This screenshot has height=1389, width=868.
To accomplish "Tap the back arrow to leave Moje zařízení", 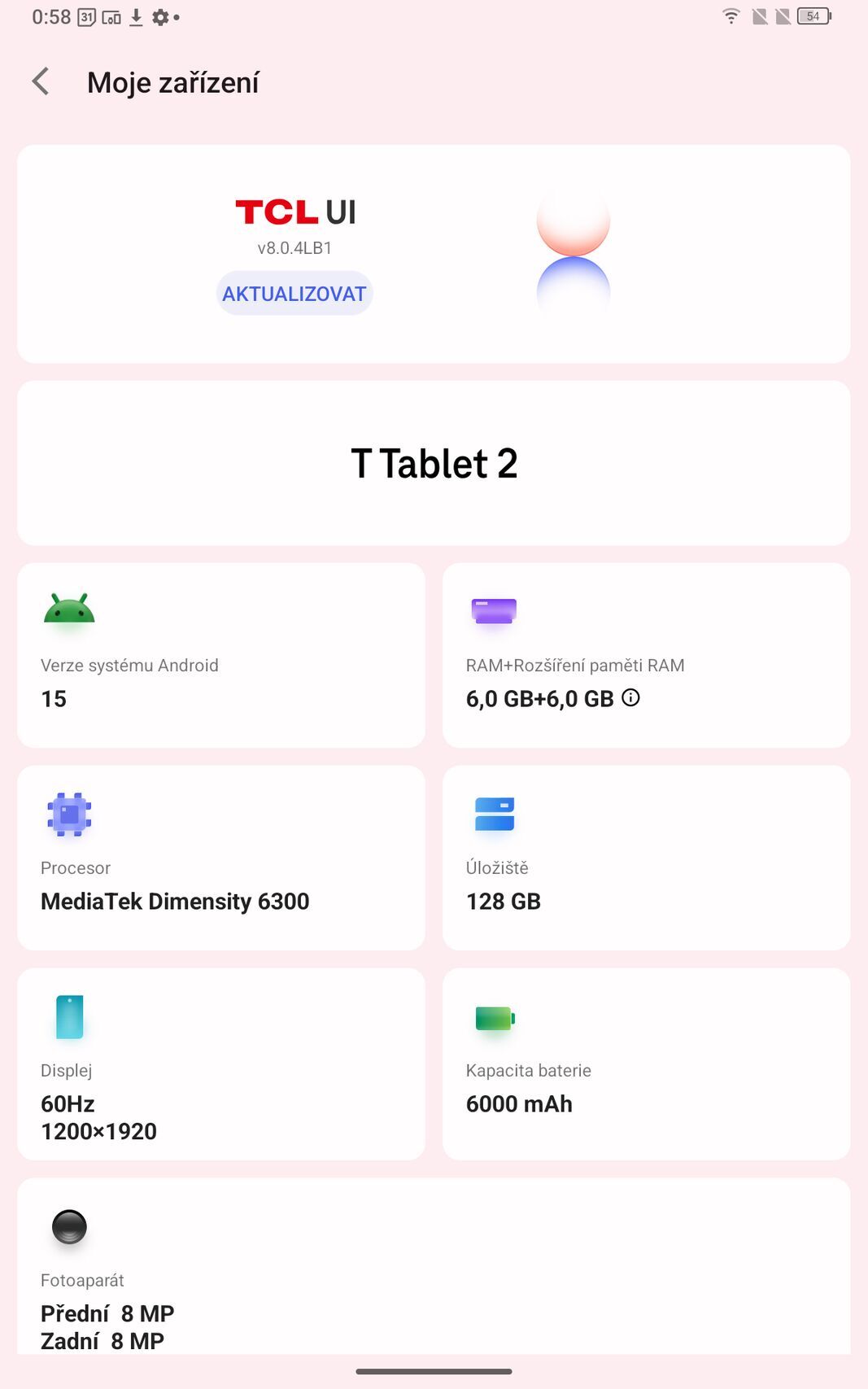I will click(x=39, y=81).
